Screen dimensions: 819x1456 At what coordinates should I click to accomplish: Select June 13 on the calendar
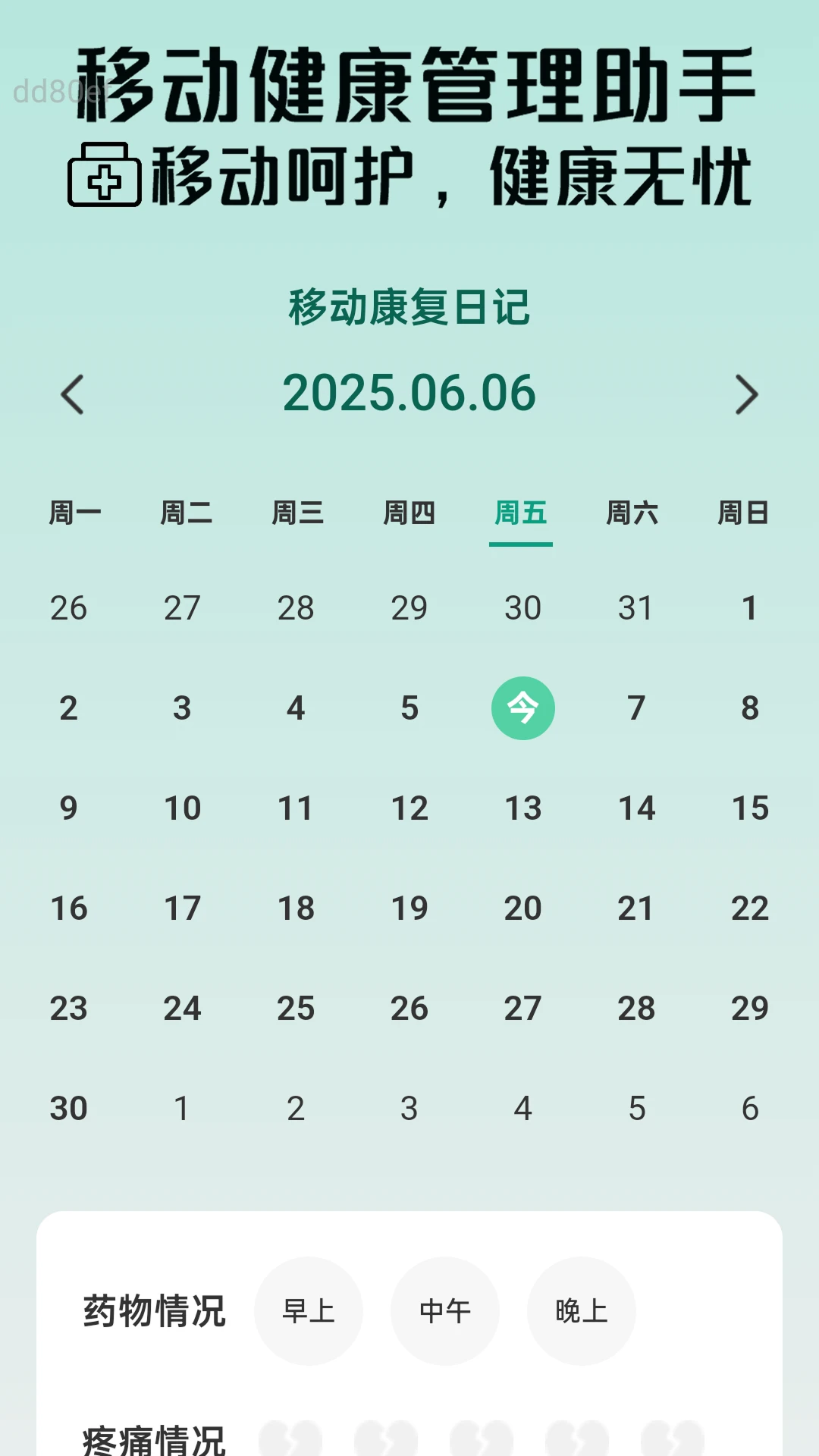[523, 808]
